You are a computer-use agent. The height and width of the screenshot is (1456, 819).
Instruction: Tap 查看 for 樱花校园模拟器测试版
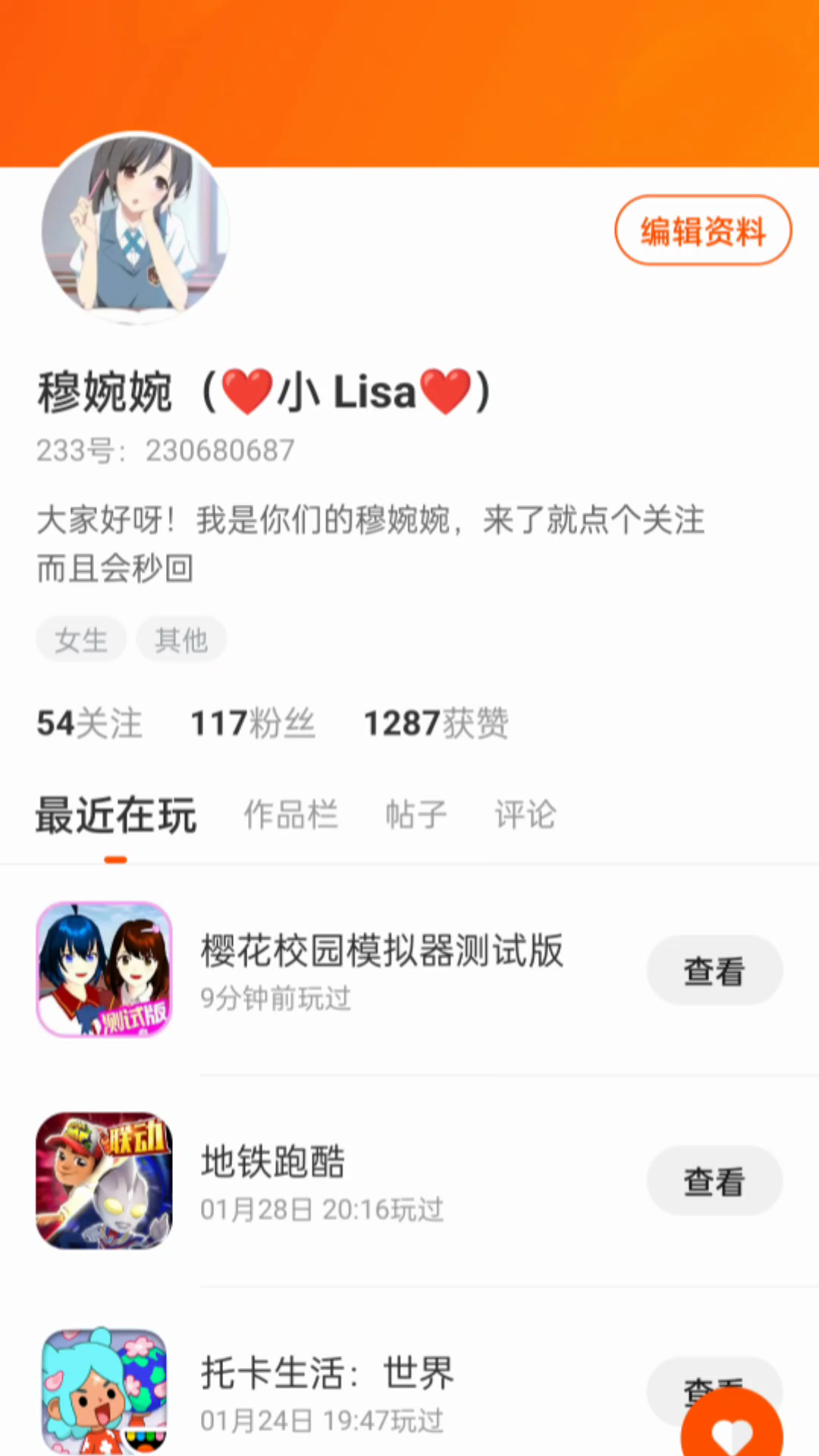pyautogui.click(x=714, y=971)
